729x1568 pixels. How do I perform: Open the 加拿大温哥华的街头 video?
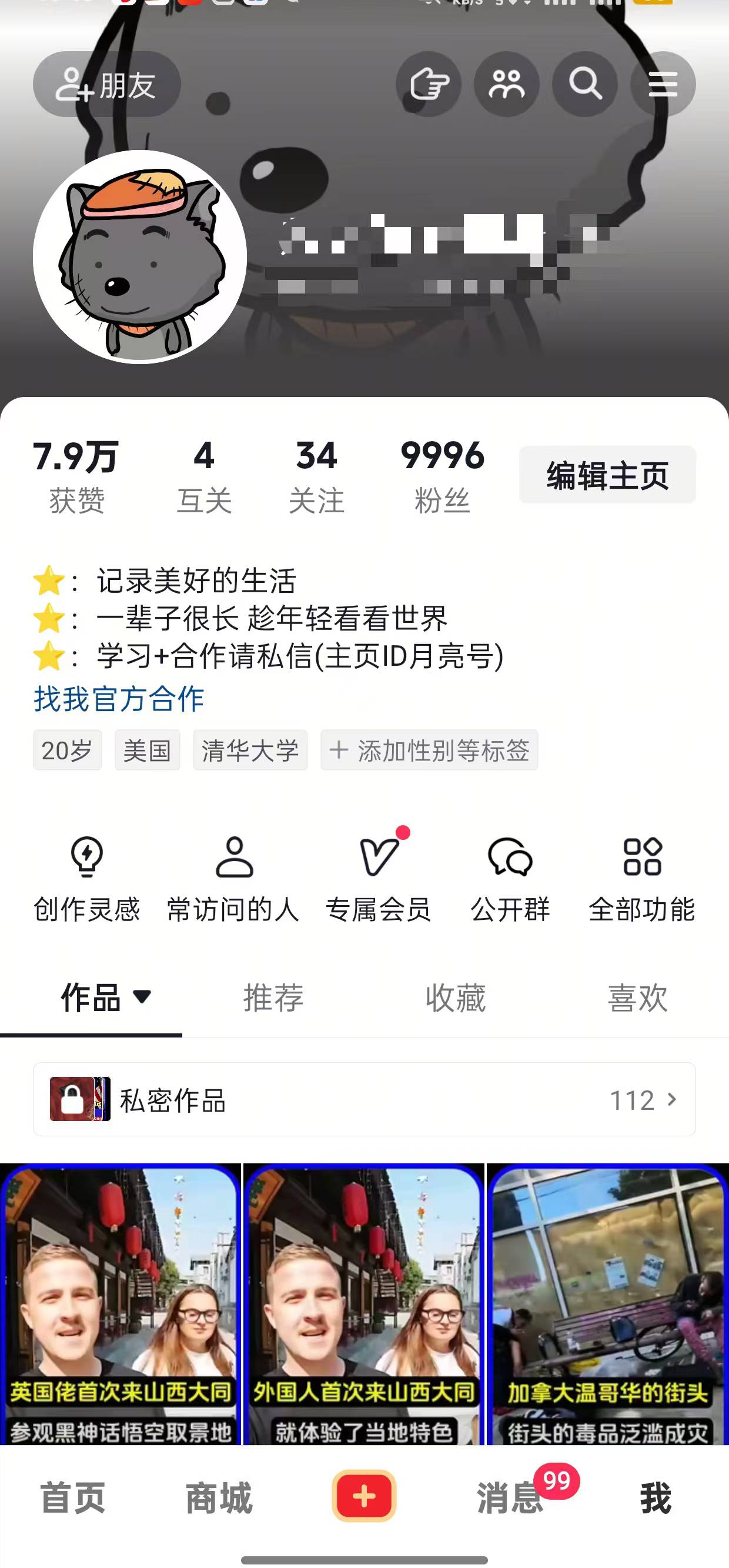click(608, 1304)
